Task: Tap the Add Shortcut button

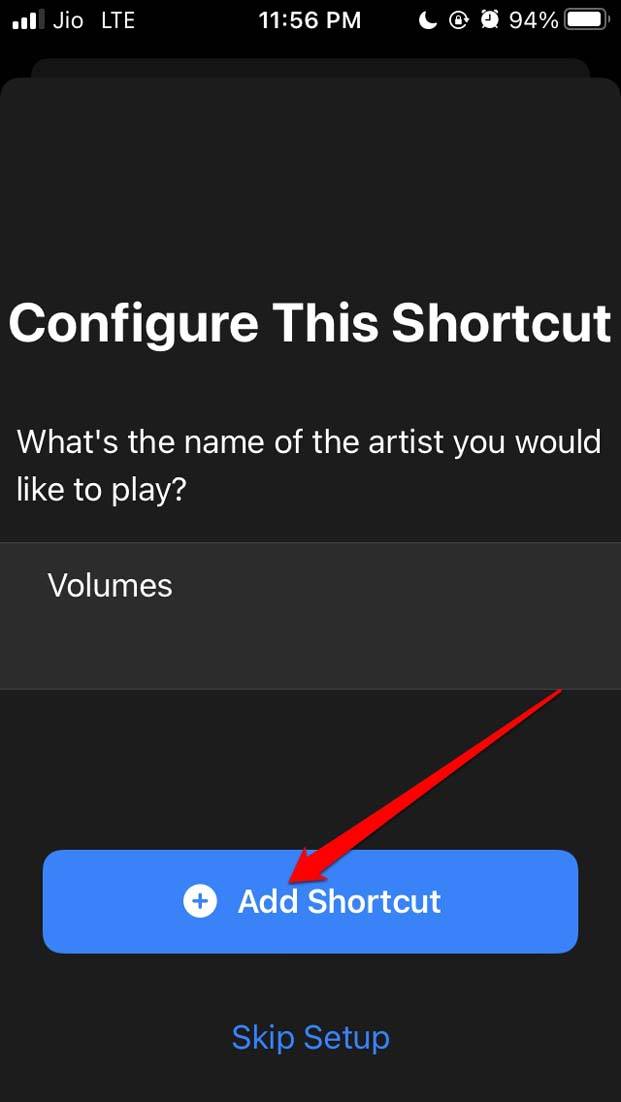Action: pyautogui.click(x=311, y=901)
